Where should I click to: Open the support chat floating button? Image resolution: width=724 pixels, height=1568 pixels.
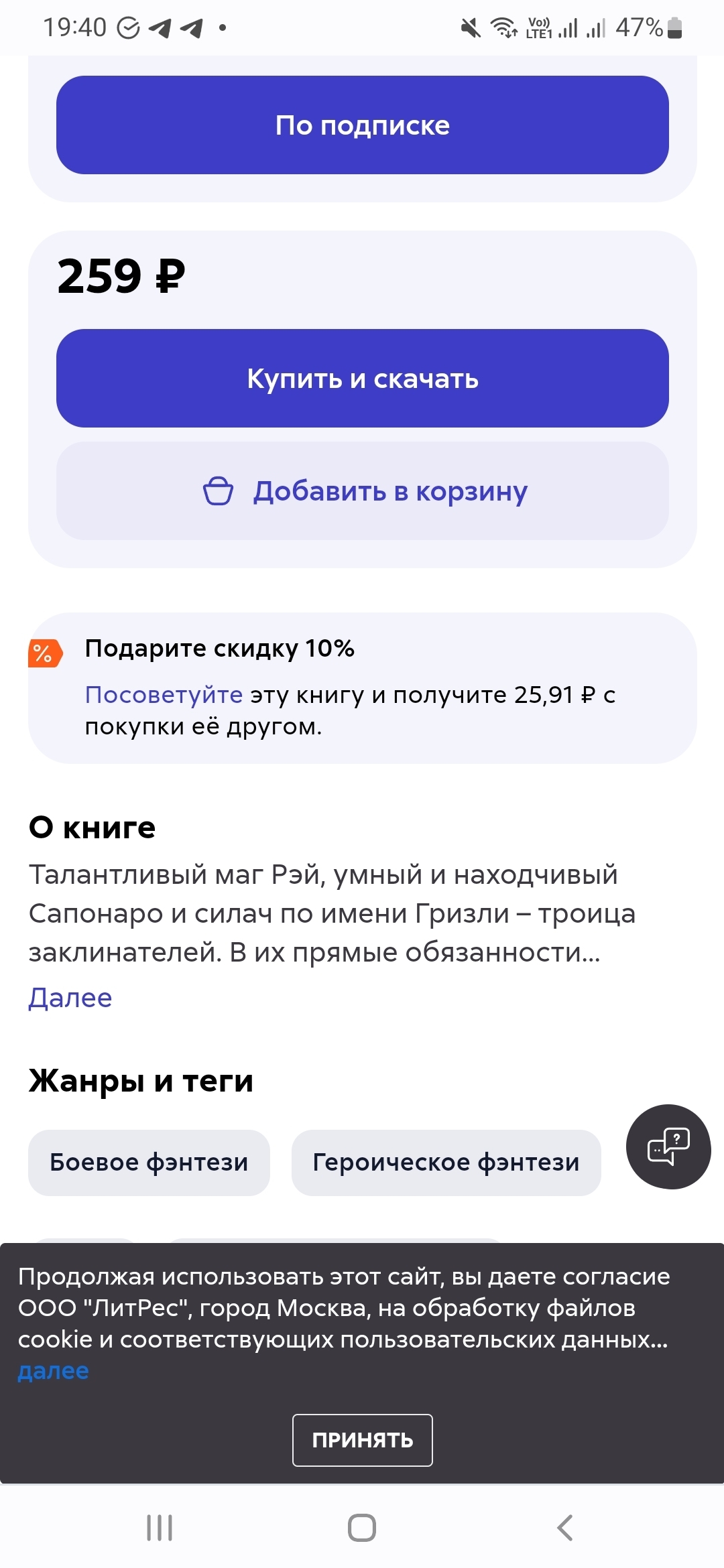(668, 1147)
